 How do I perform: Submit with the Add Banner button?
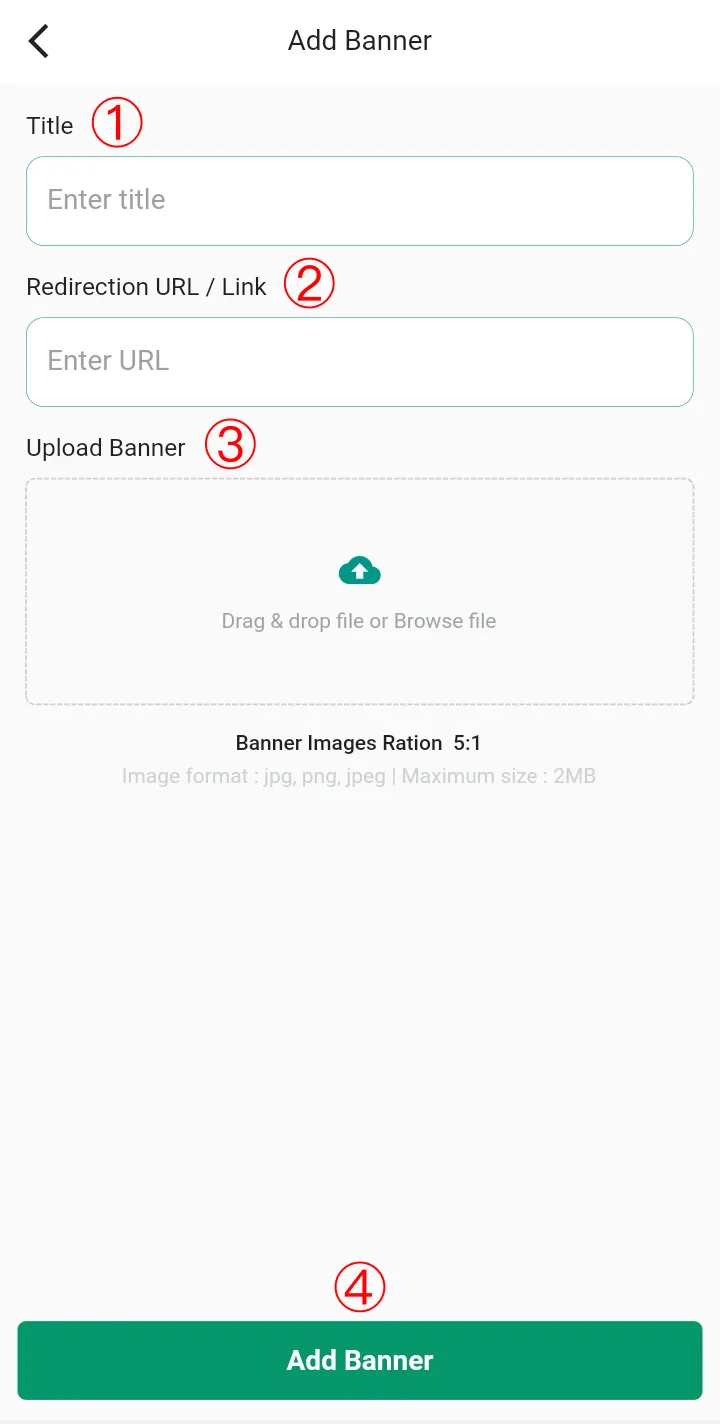click(x=359, y=1360)
